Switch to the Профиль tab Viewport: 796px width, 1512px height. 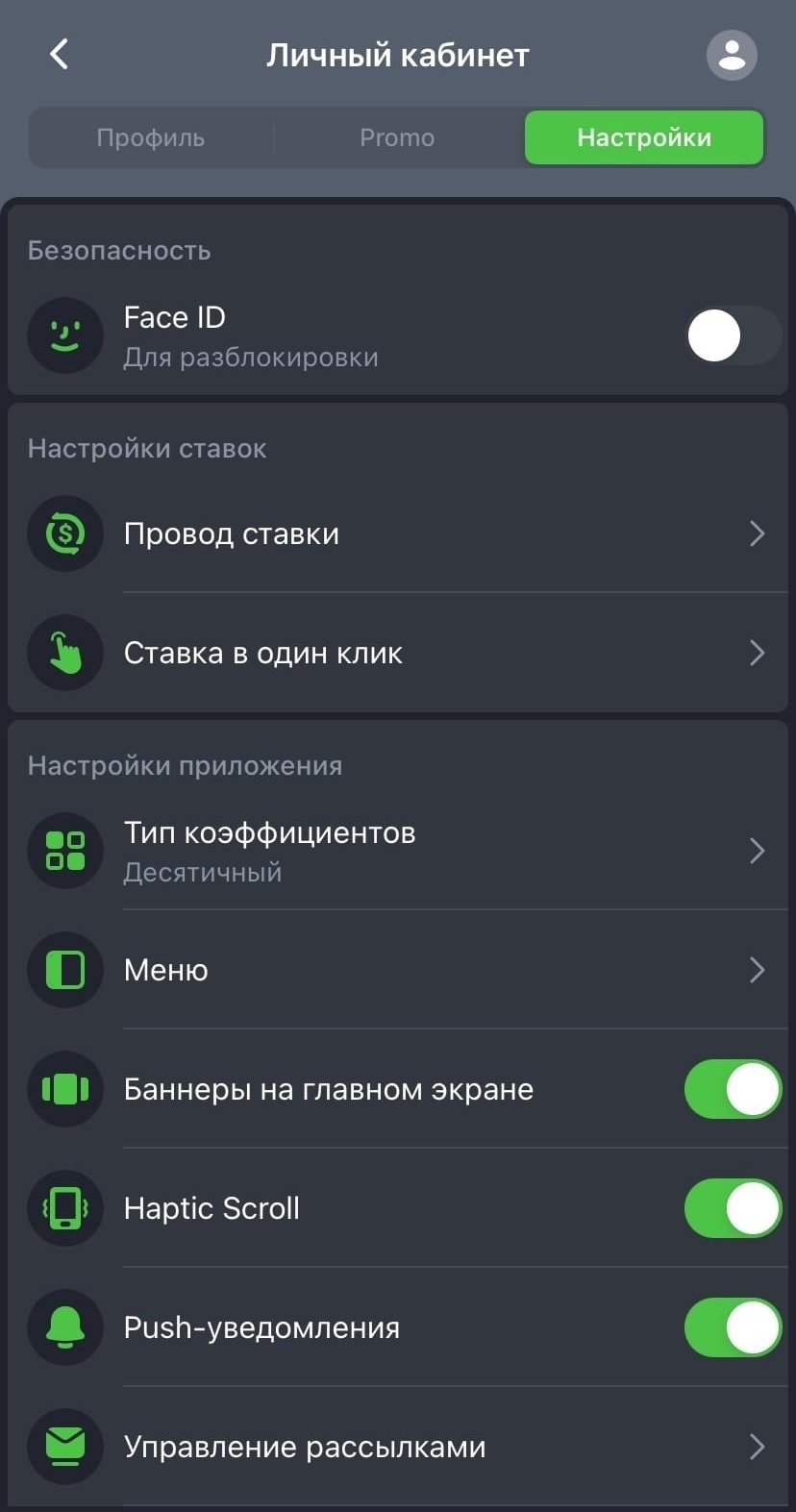[x=151, y=138]
